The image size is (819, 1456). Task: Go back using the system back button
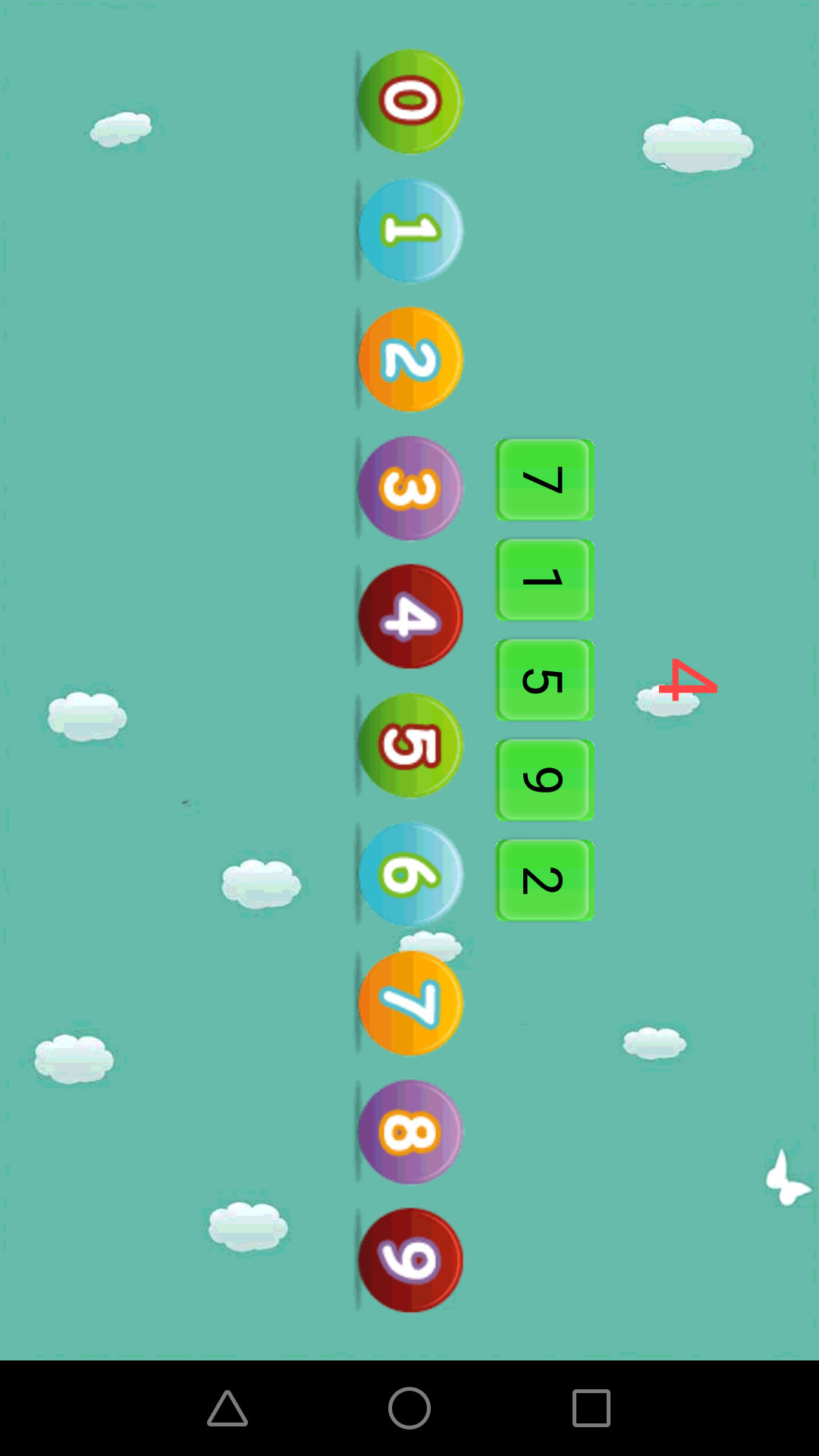[x=227, y=1408]
